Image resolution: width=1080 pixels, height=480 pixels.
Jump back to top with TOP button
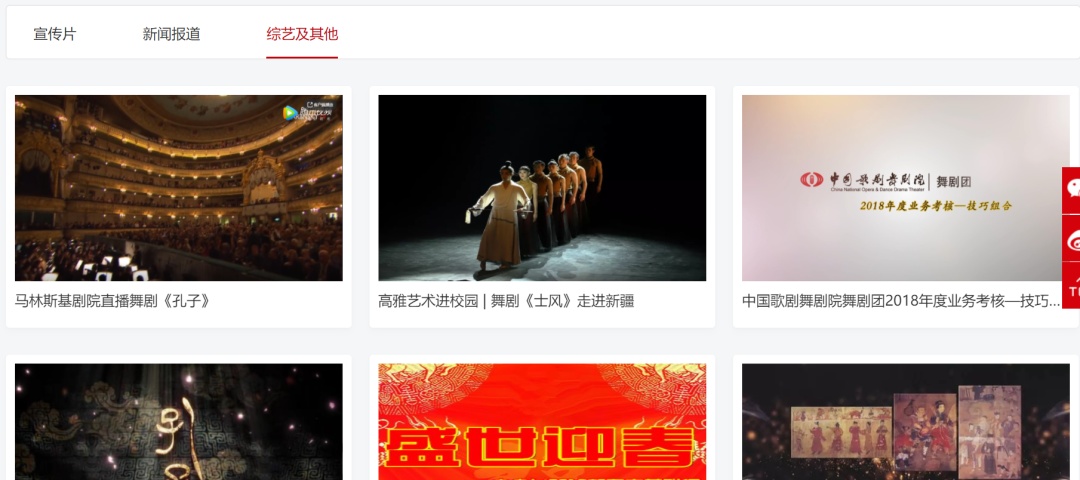pos(1072,287)
